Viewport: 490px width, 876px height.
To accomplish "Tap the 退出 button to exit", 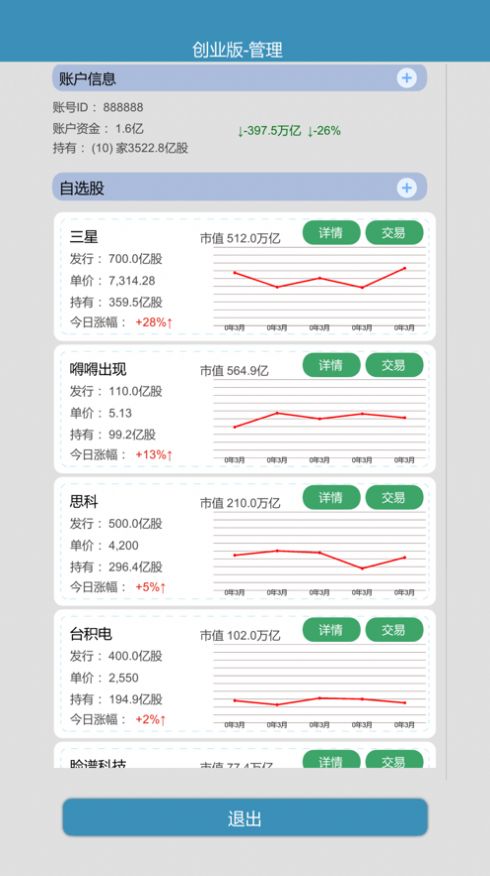I will click(x=245, y=817).
